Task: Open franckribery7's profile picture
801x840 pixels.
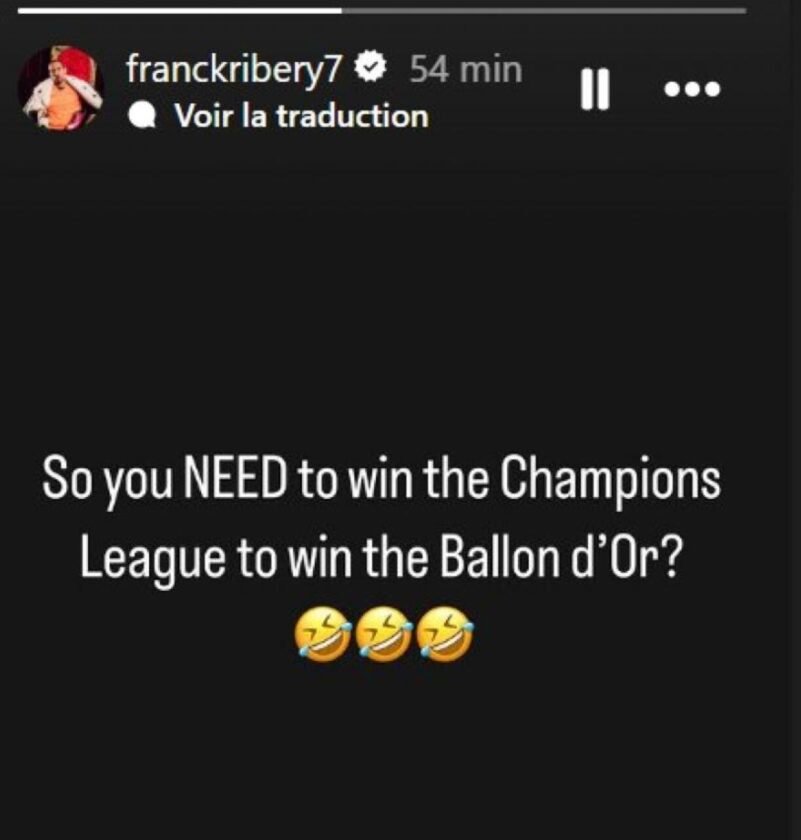Action: point(61,88)
